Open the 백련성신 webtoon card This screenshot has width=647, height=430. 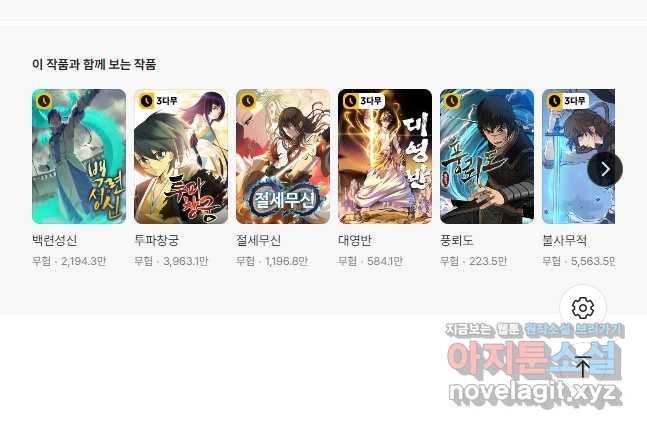tap(79, 156)
